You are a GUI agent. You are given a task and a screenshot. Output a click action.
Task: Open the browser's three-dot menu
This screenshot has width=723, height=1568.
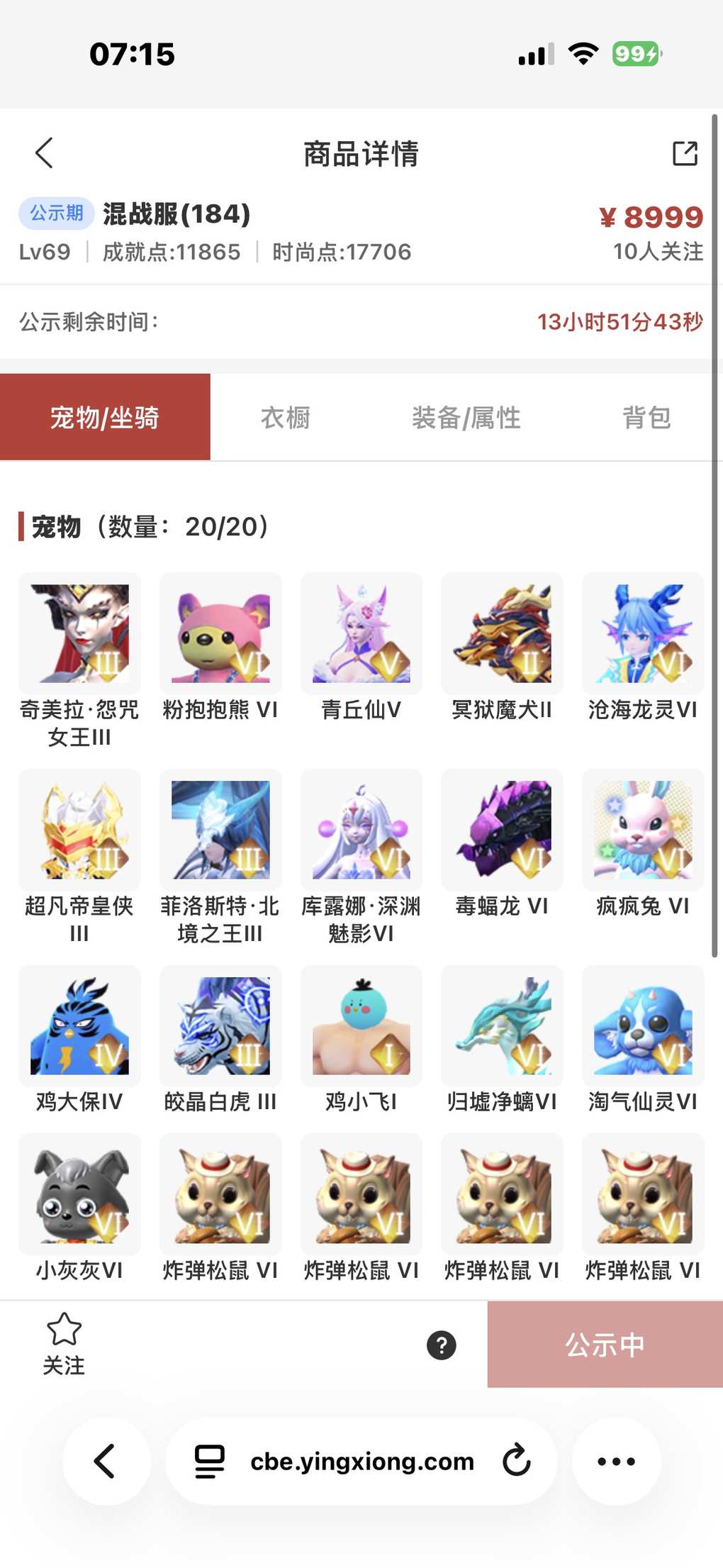point(616,1461)
